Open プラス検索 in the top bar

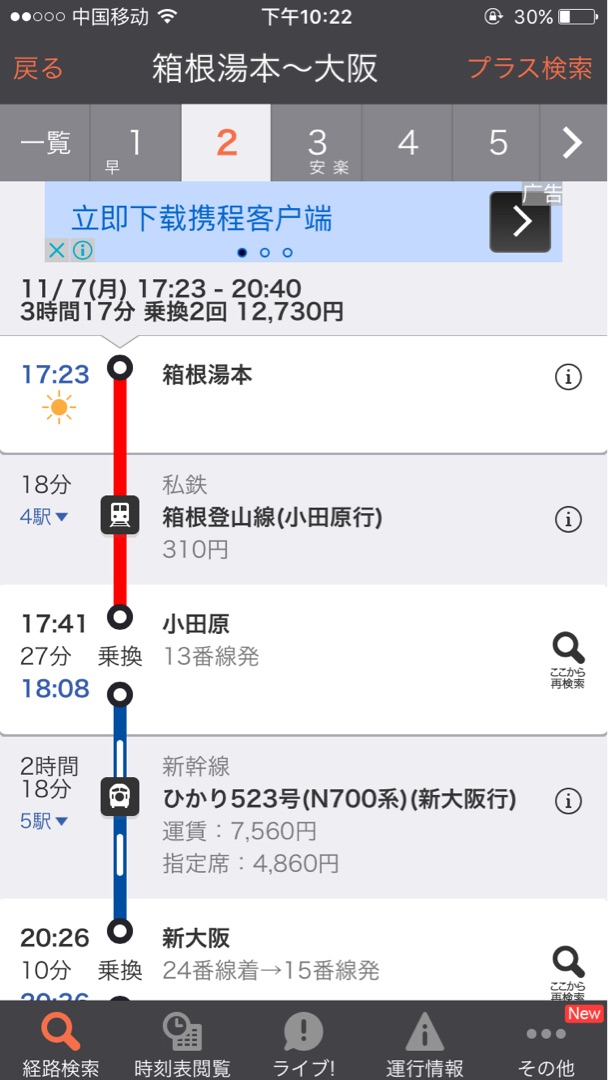point(530,68)
